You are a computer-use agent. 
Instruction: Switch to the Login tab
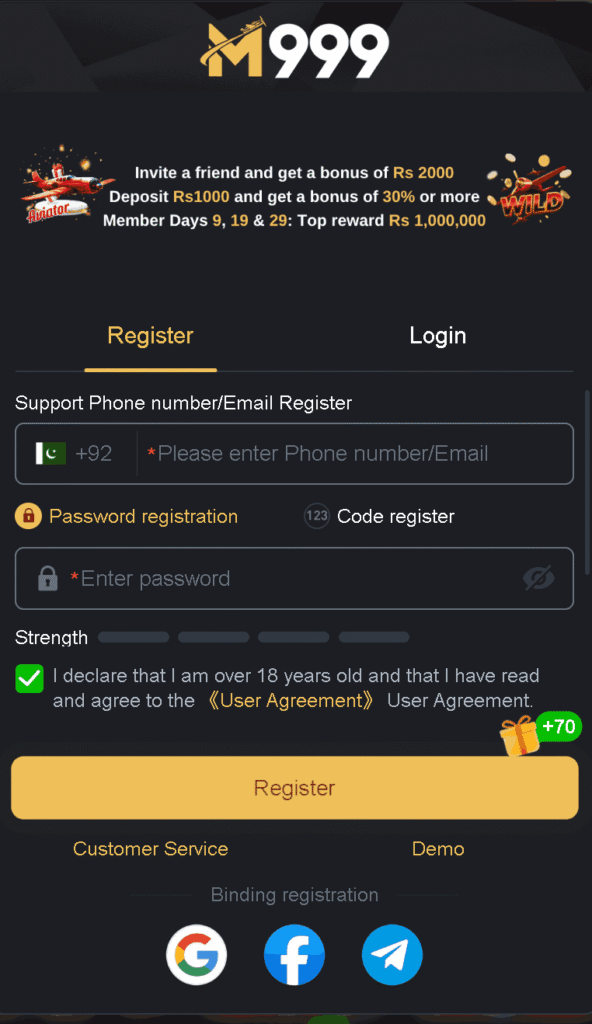click(437, 336)
